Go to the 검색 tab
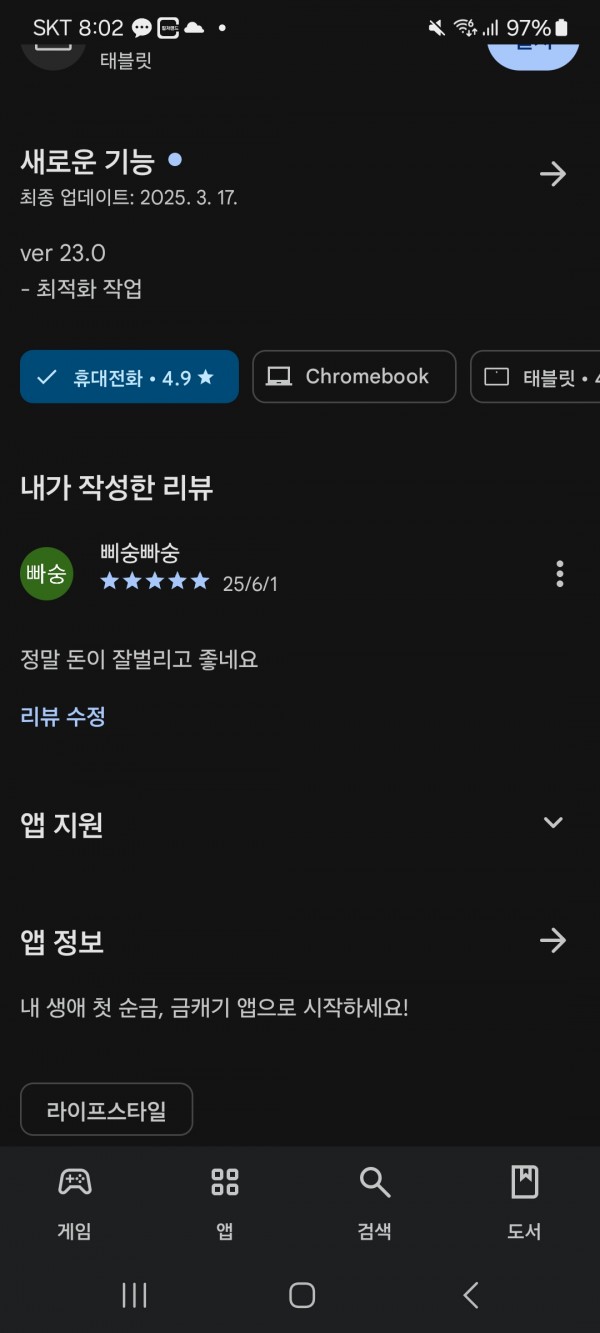 tap(375, 1204)
